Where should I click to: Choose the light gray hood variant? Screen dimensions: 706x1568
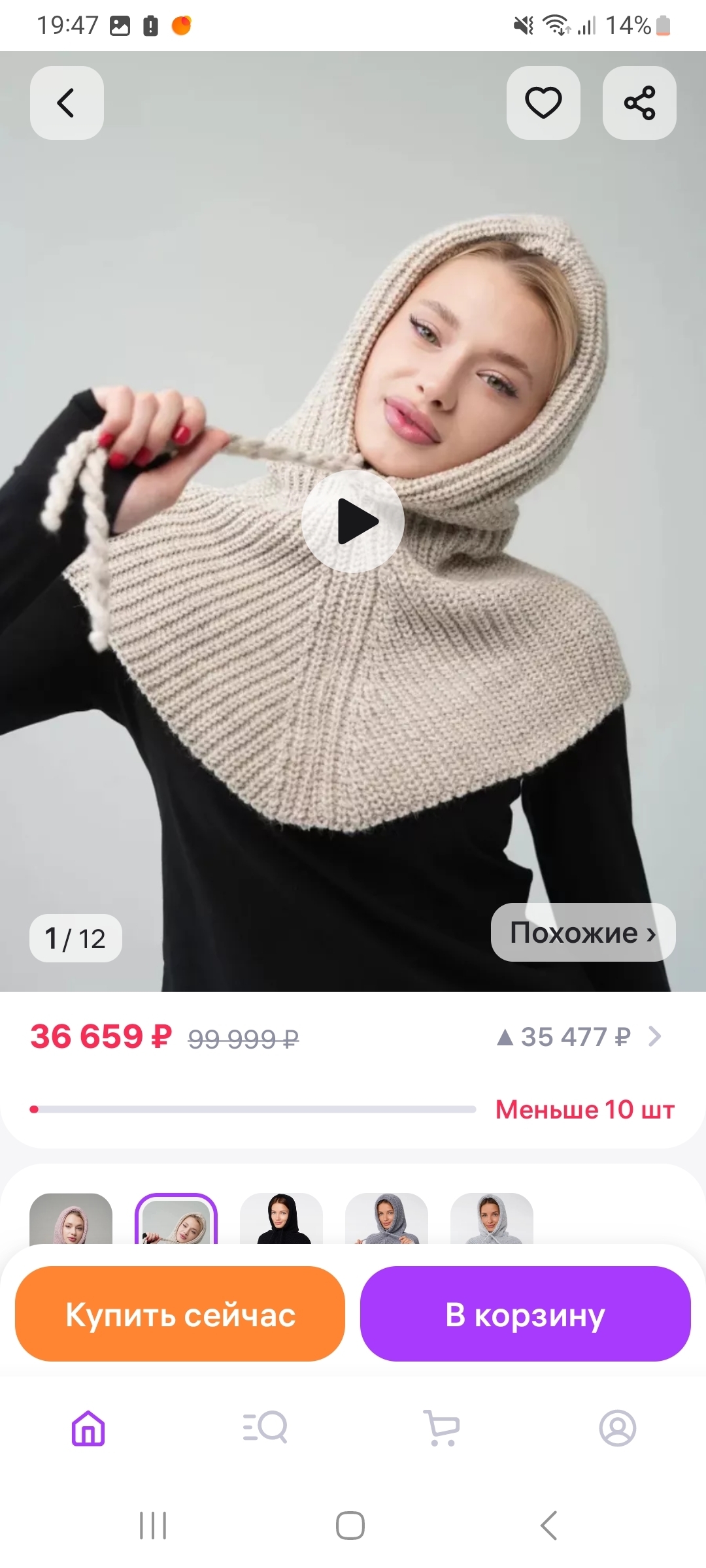pos(492,1219)
